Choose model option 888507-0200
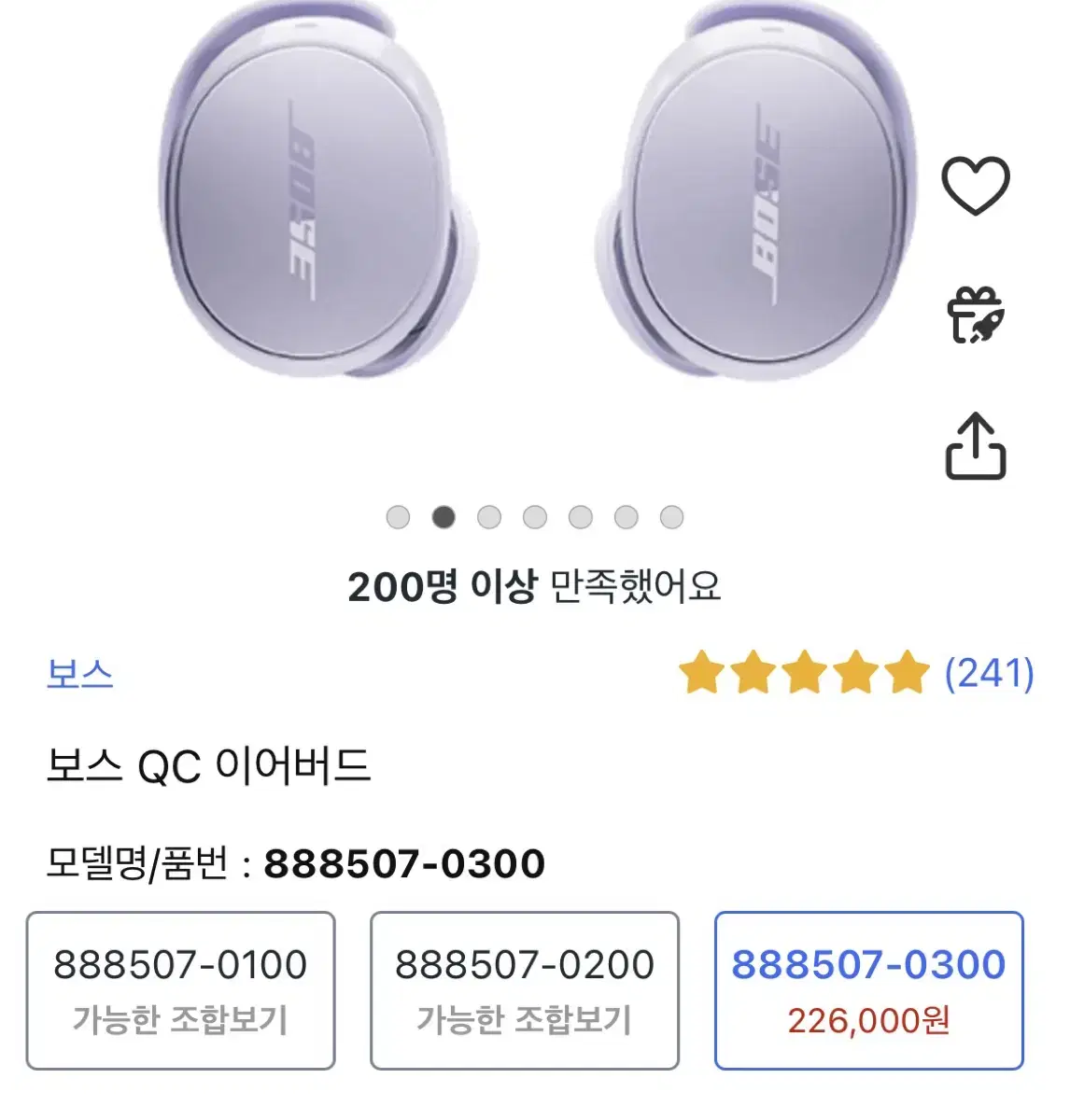 pyautogui.click(x=525, y=990)
